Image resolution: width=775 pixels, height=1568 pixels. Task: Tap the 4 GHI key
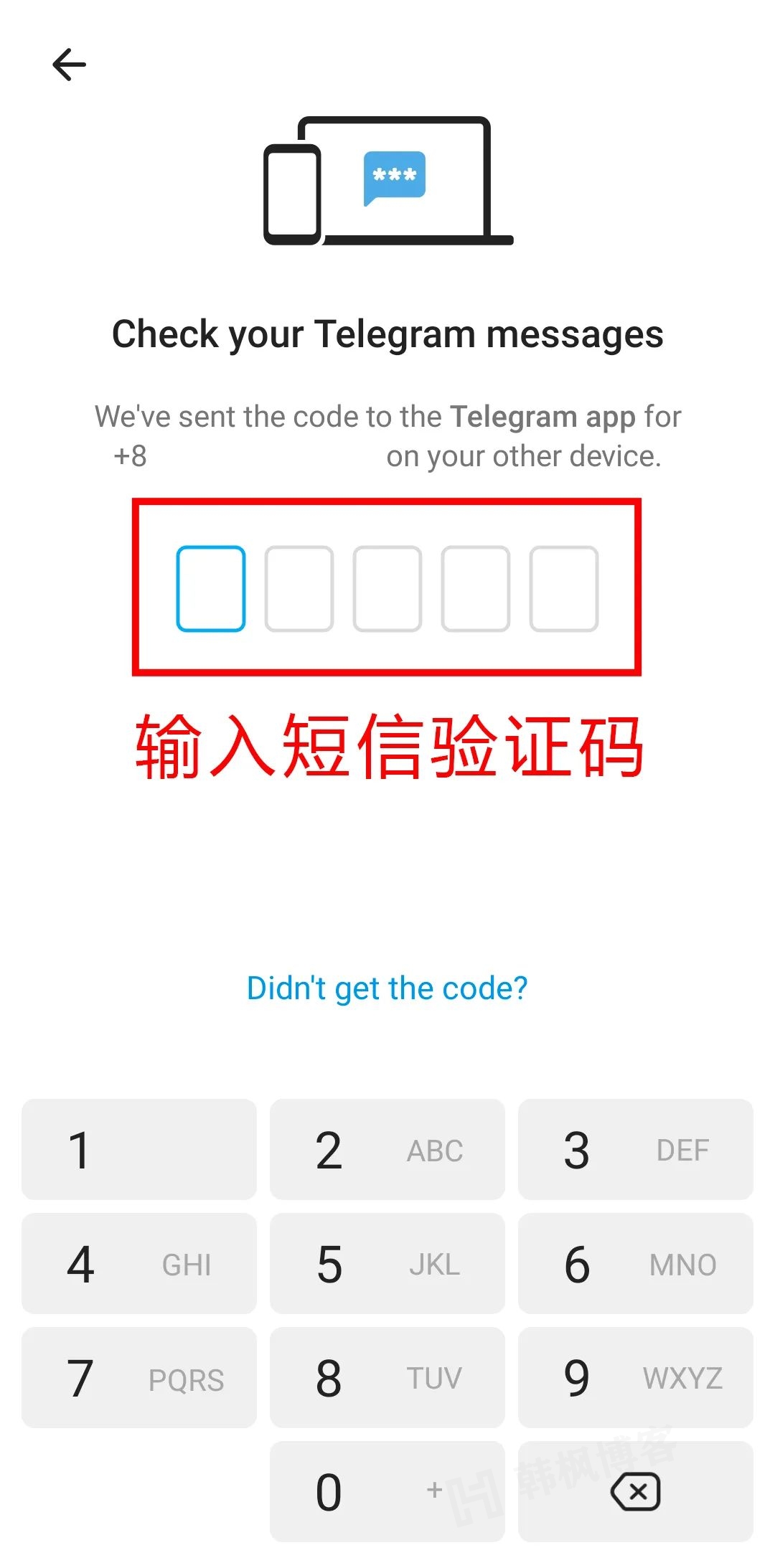(x=138, y=1264)
